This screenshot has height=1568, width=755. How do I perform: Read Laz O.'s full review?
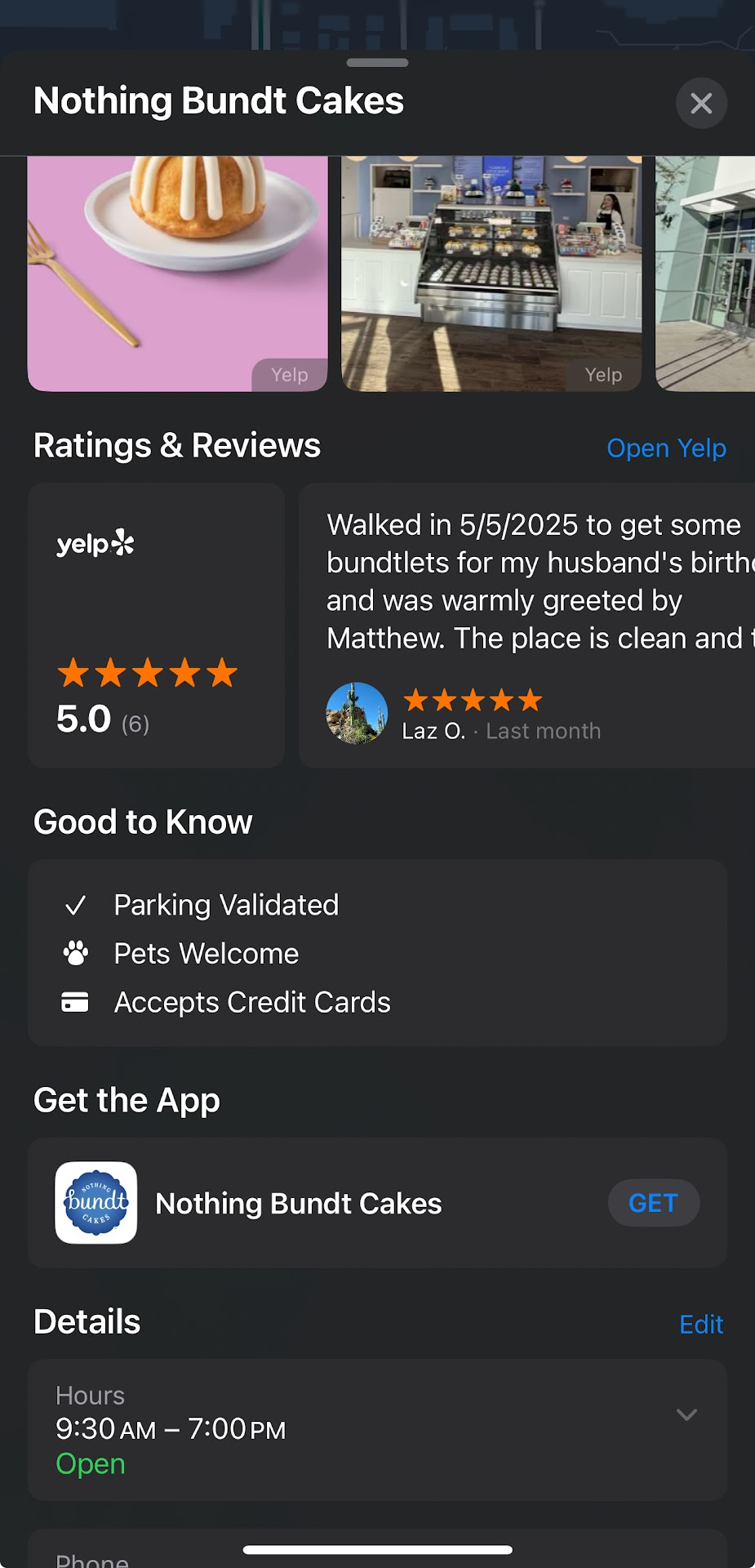[x=531, y=581]
